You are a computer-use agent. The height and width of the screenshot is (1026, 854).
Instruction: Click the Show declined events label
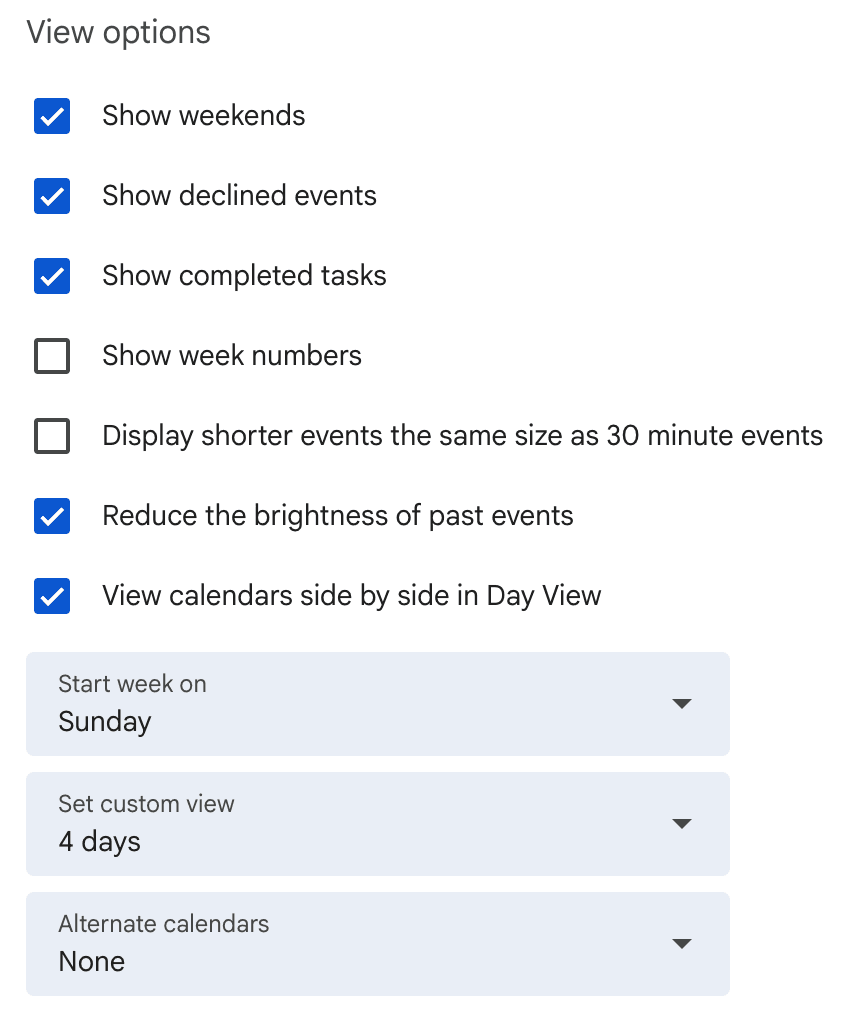tap(238, 196)
